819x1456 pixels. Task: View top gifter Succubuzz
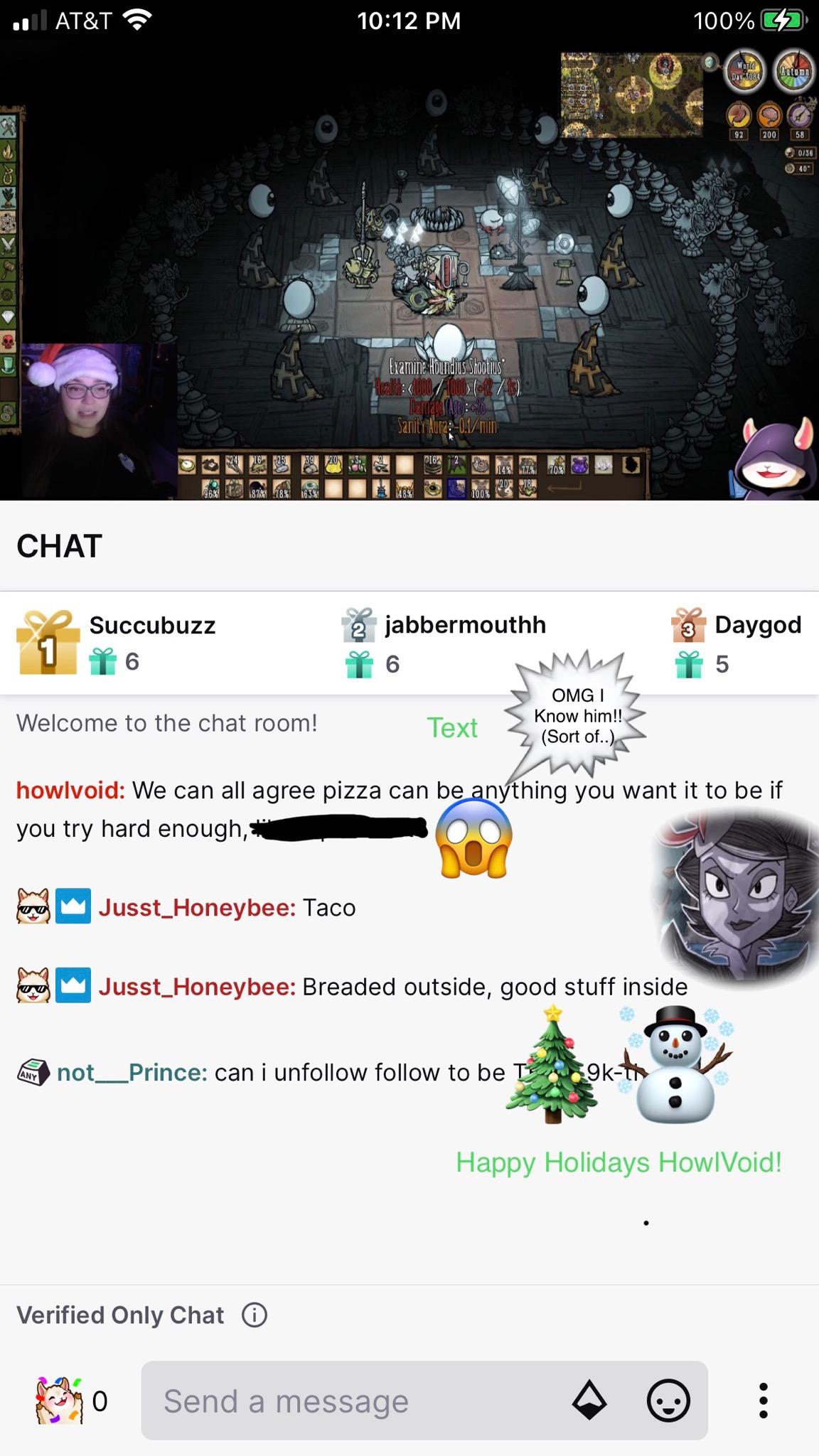tap(151, 626)
